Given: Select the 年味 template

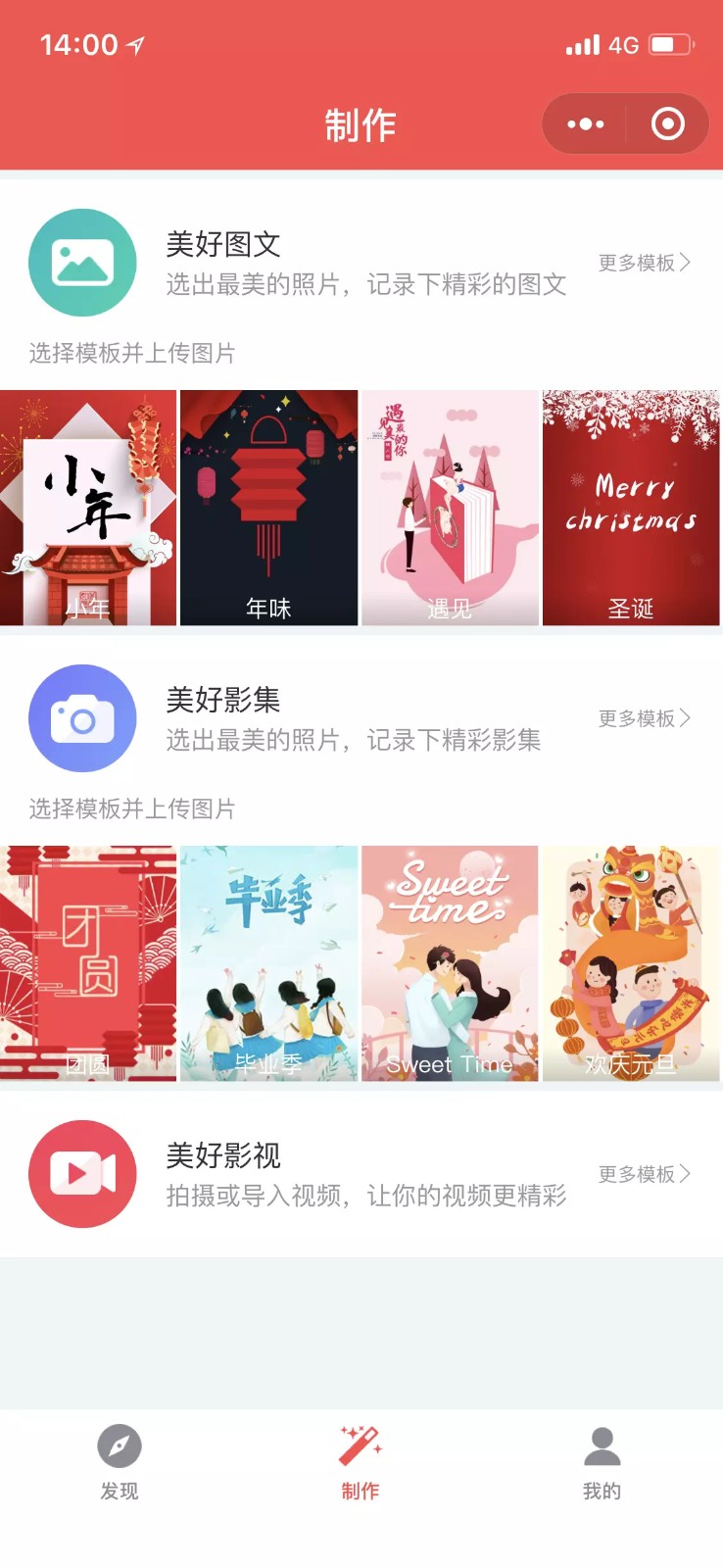Looking at the screenshot, I should point(268,508).
